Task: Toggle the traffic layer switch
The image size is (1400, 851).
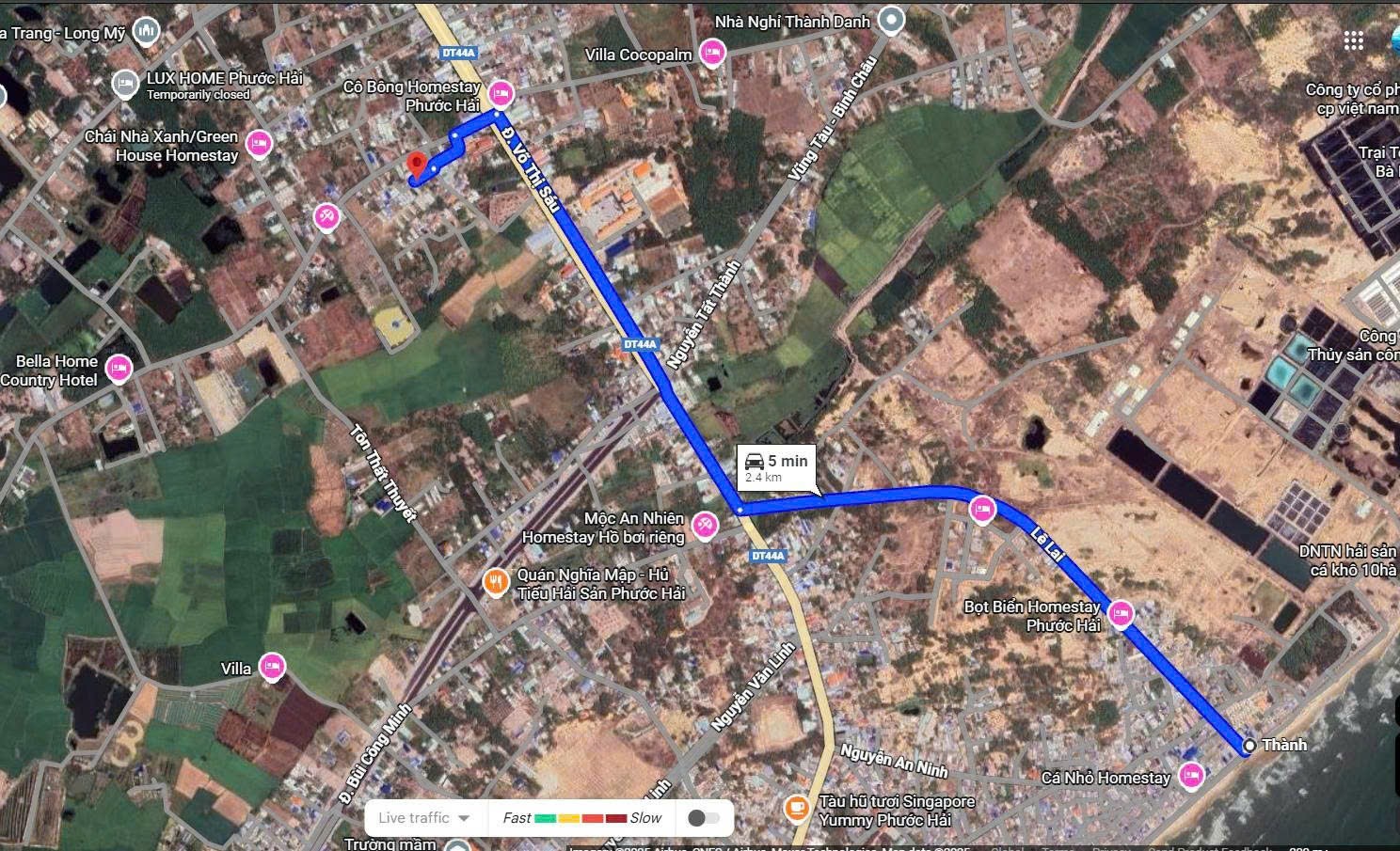Action: coord(703,818)
